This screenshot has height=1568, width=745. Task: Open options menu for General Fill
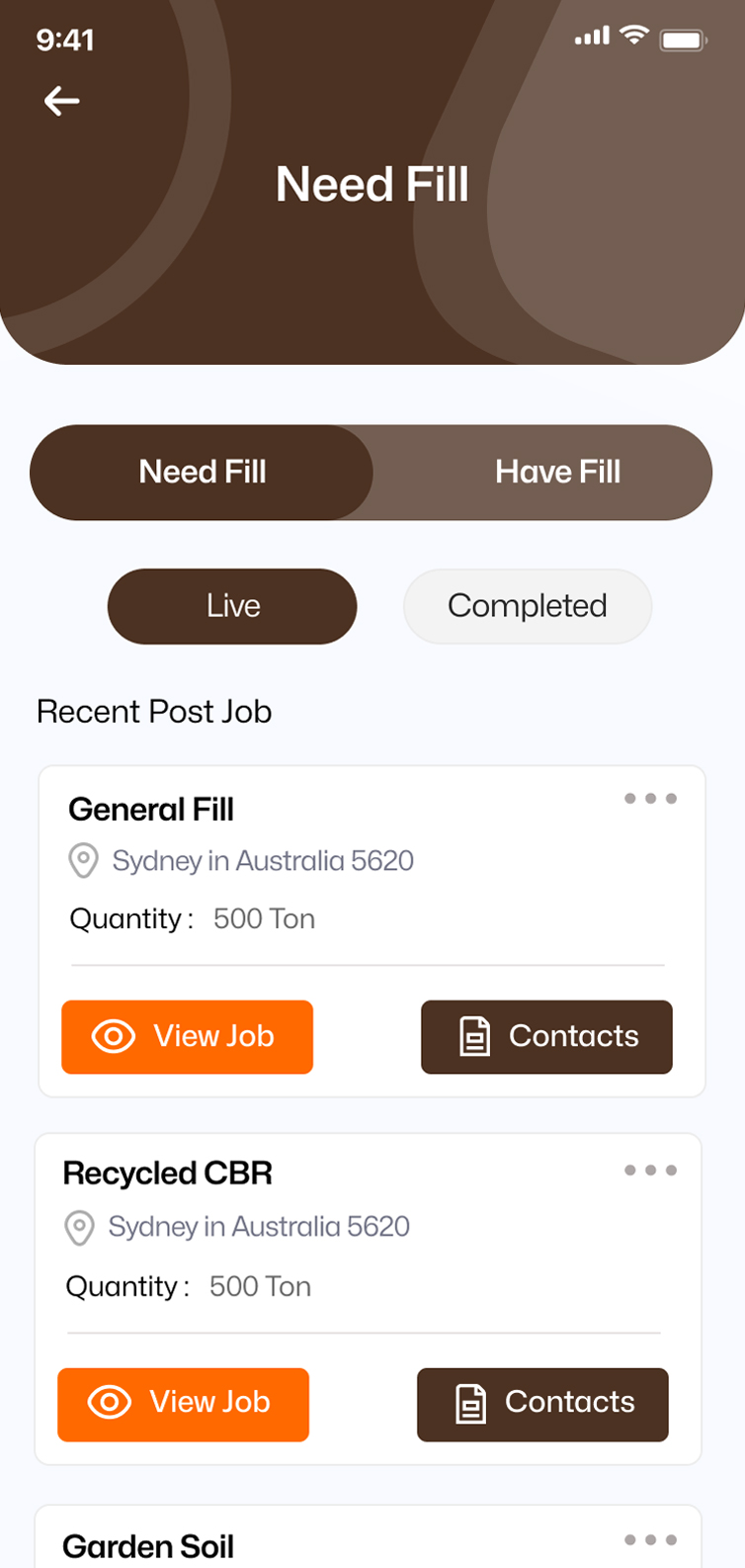point(650,799)
